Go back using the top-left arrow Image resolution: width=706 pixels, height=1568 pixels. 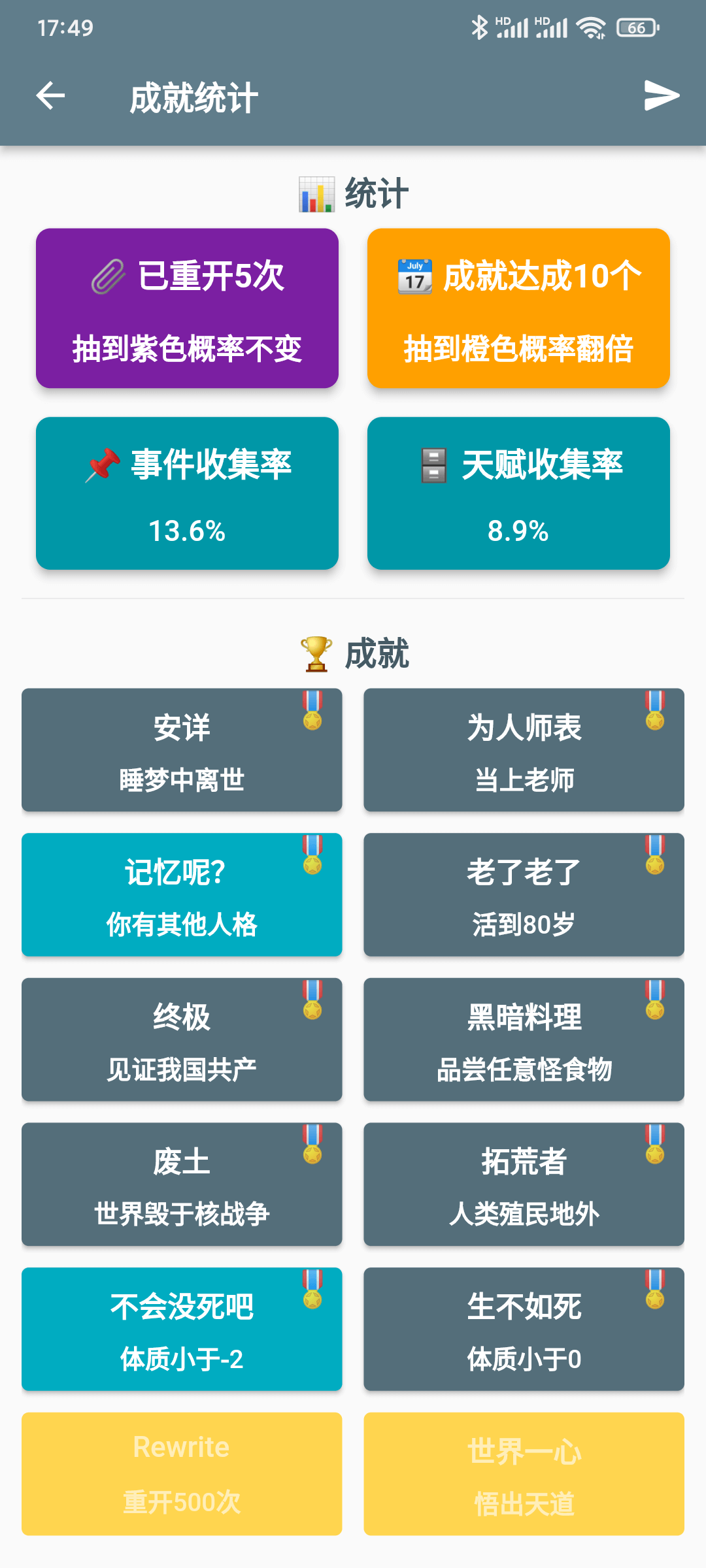50,96
